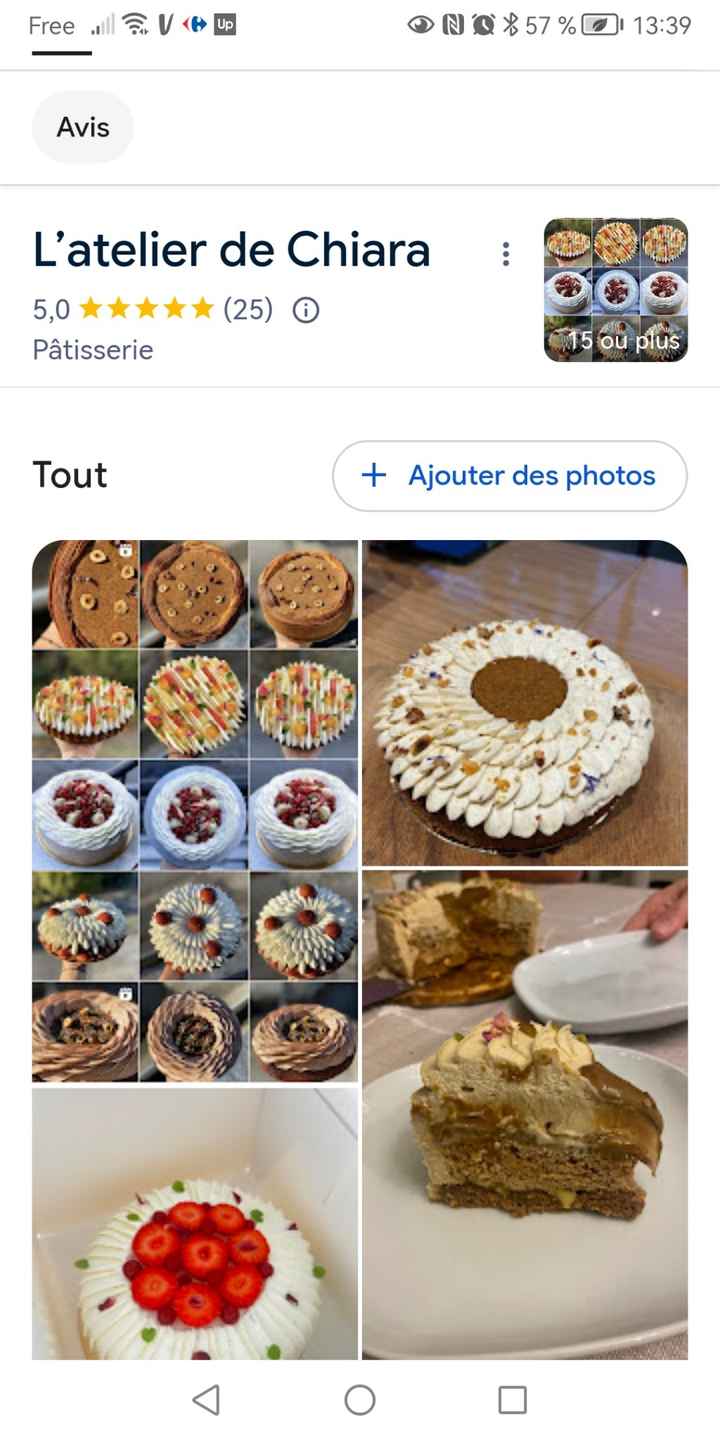Screen dimensions: 720x1440
Task: Tap the Ajouter des photos button
Action: pos(509,476)
